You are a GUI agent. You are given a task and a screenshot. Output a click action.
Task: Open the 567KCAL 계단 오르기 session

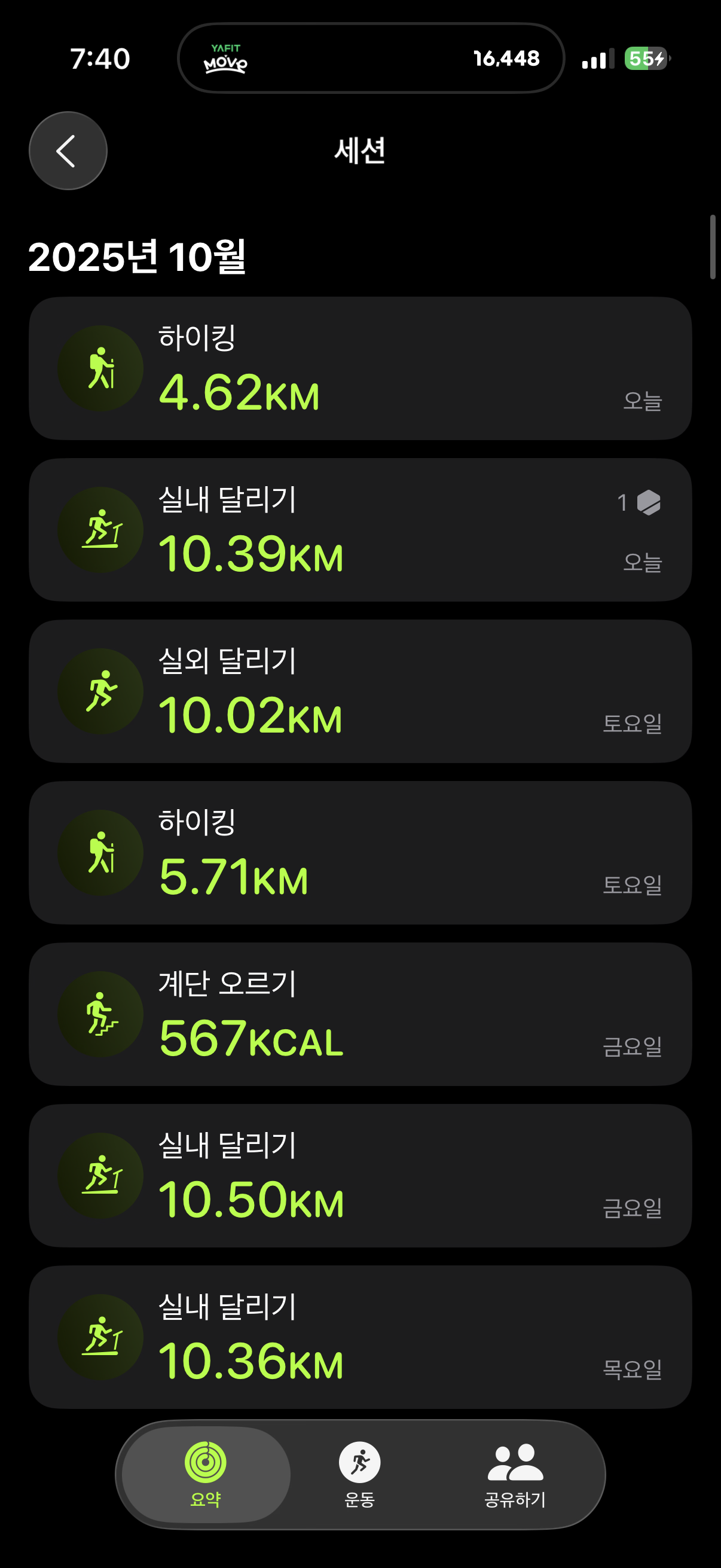pos(360,1014)
